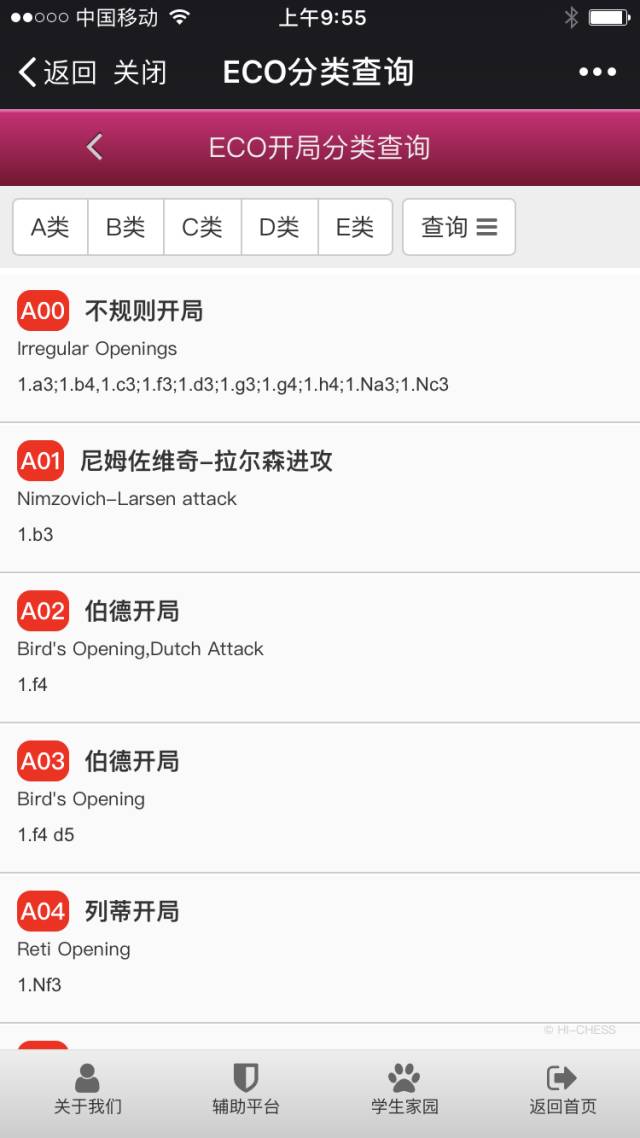640x1138 pixels.
Task: Switch to A类 category
Action: (50, 227)
